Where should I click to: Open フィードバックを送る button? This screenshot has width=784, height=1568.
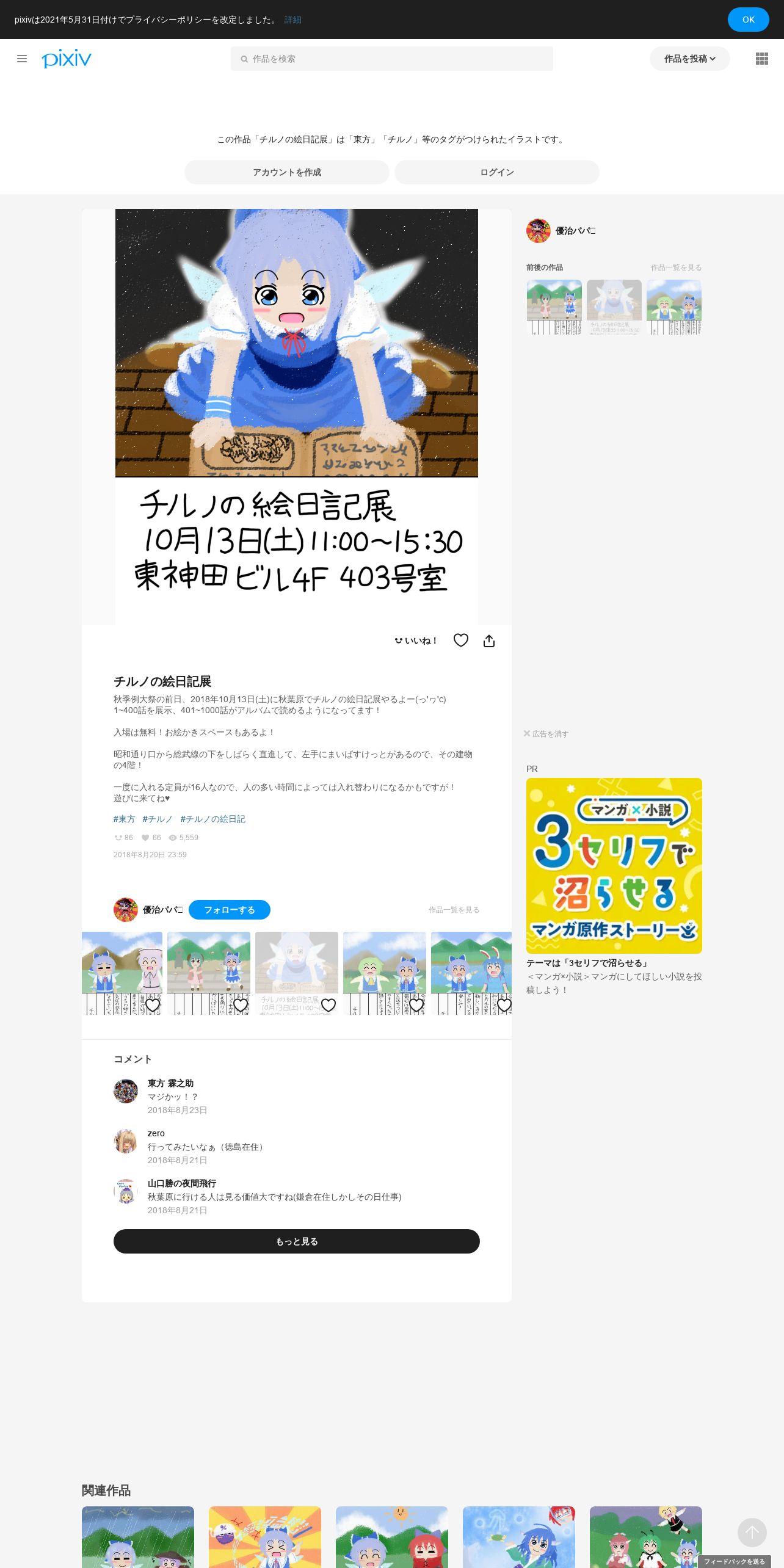pos(735,1562)
